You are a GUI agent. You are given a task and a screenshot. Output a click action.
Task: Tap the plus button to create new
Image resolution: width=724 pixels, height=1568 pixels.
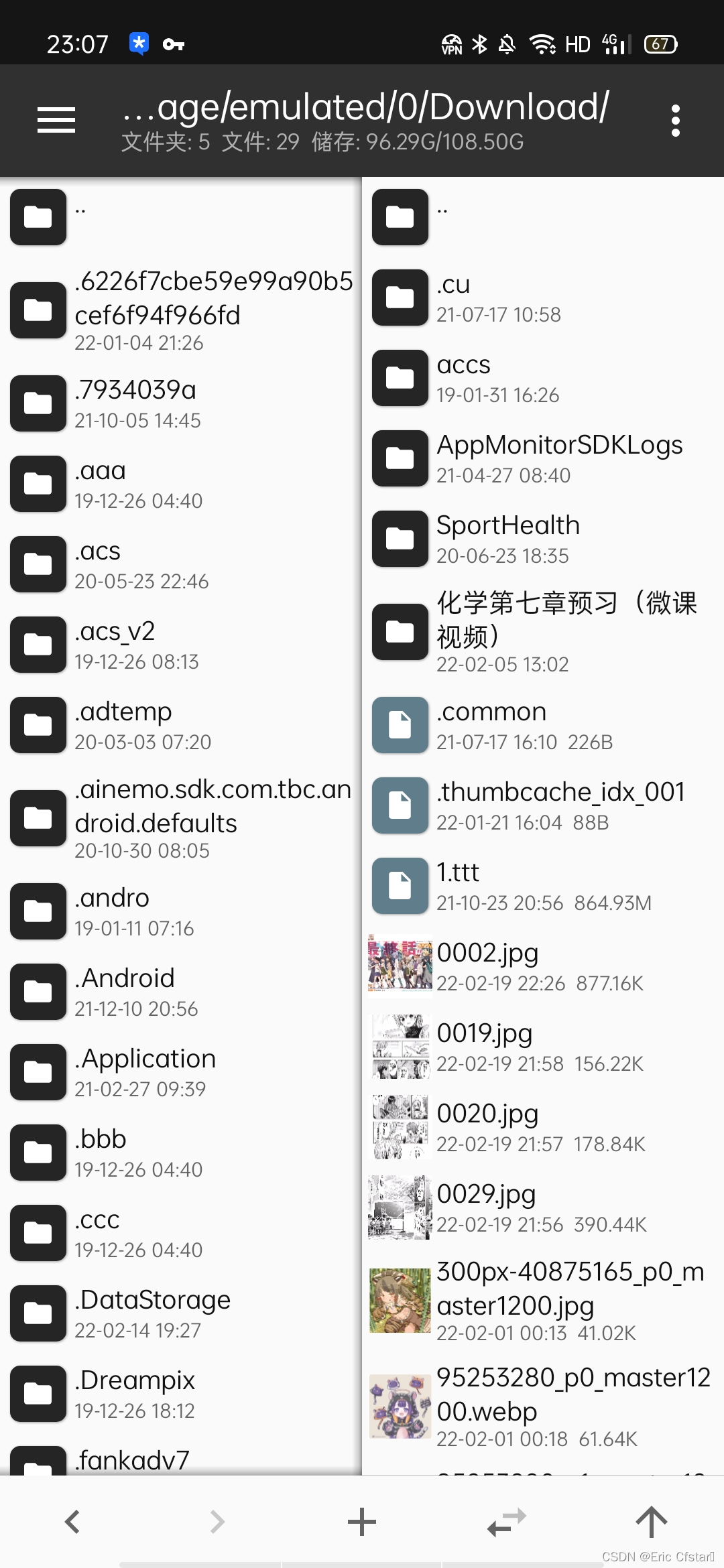[x=362, y=1522]
